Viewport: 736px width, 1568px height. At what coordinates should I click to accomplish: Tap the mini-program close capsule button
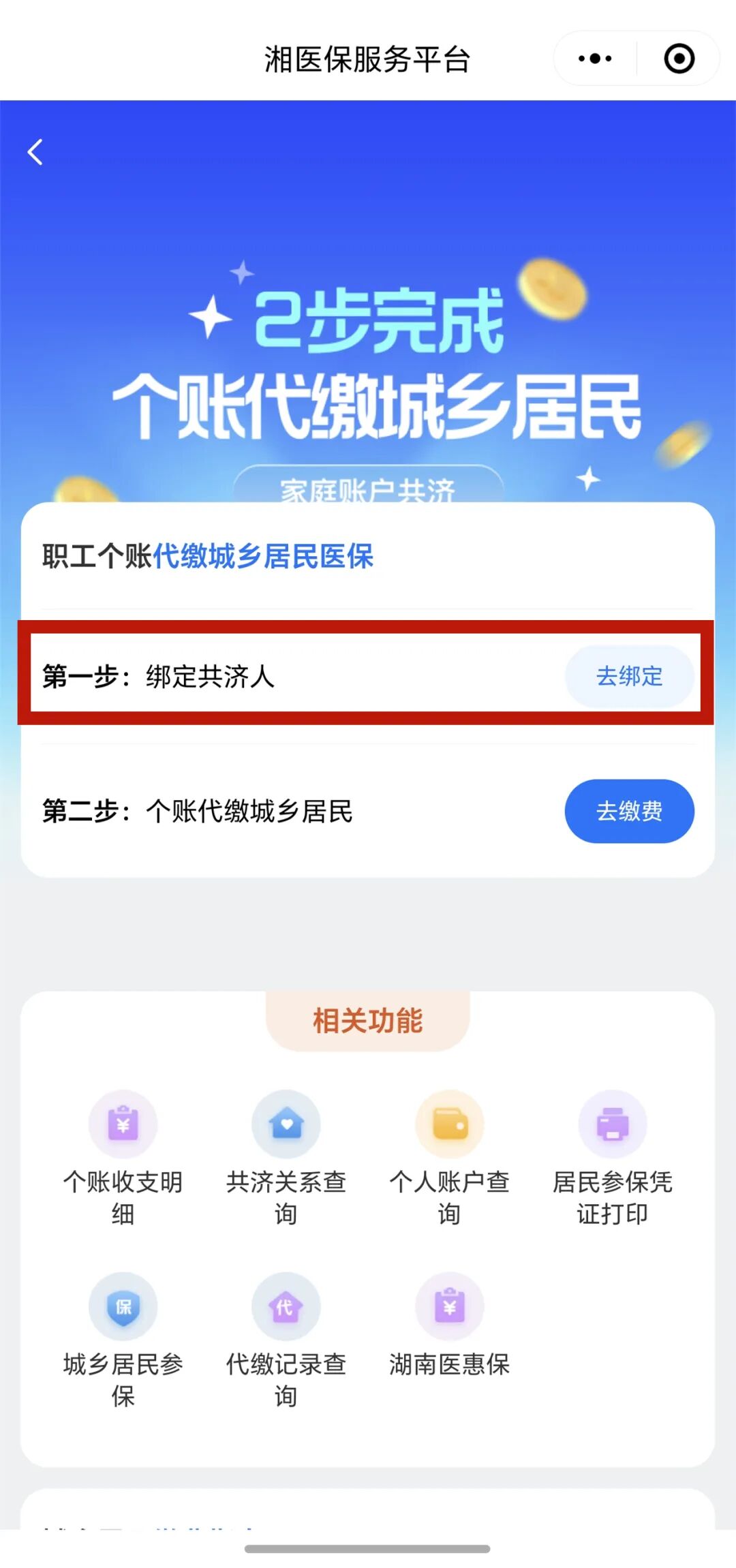point(679,59)
